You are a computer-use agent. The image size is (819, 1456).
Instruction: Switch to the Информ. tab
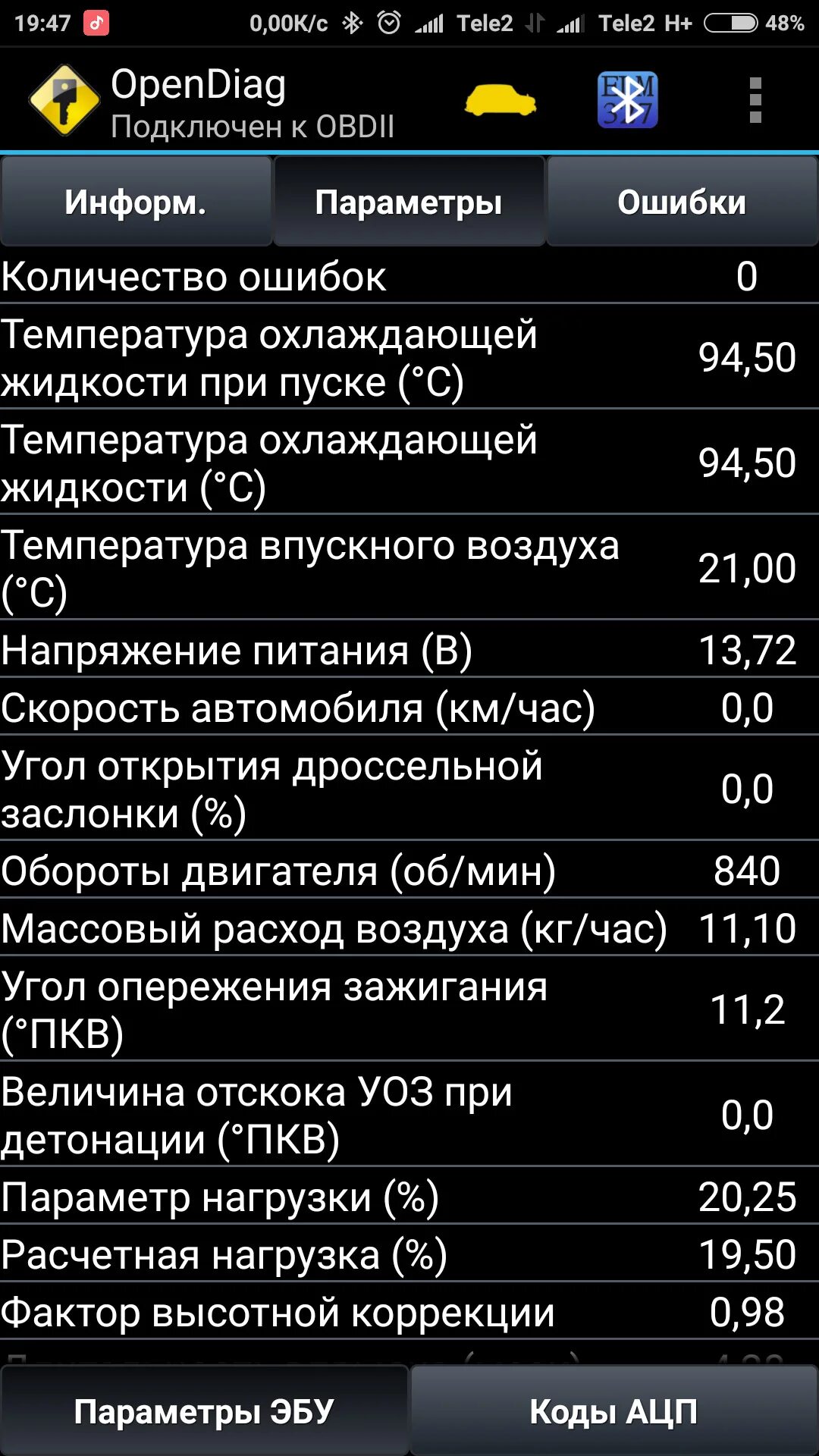click(136, 202)
